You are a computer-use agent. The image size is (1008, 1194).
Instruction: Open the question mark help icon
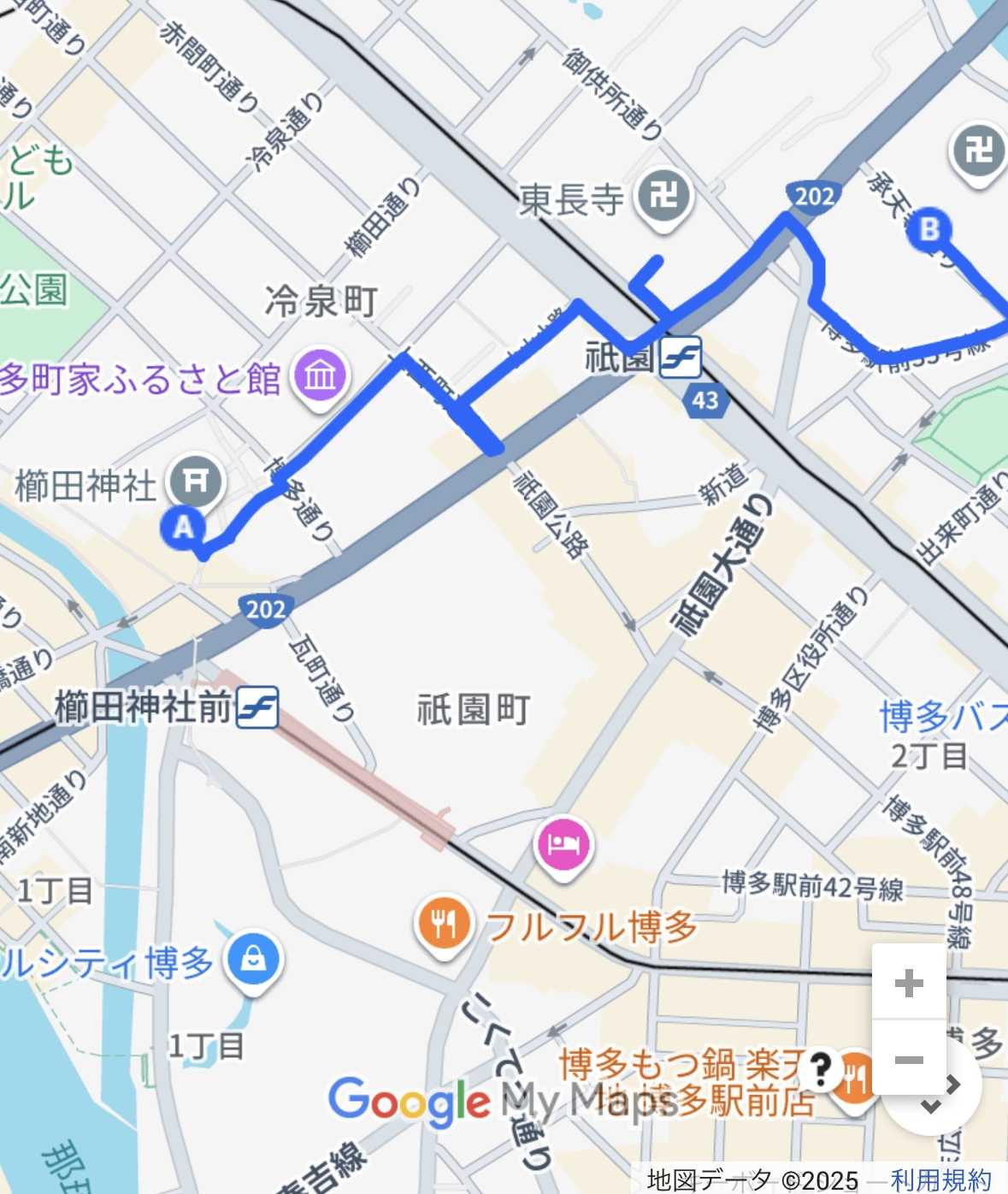click(x=820, y=1068)
